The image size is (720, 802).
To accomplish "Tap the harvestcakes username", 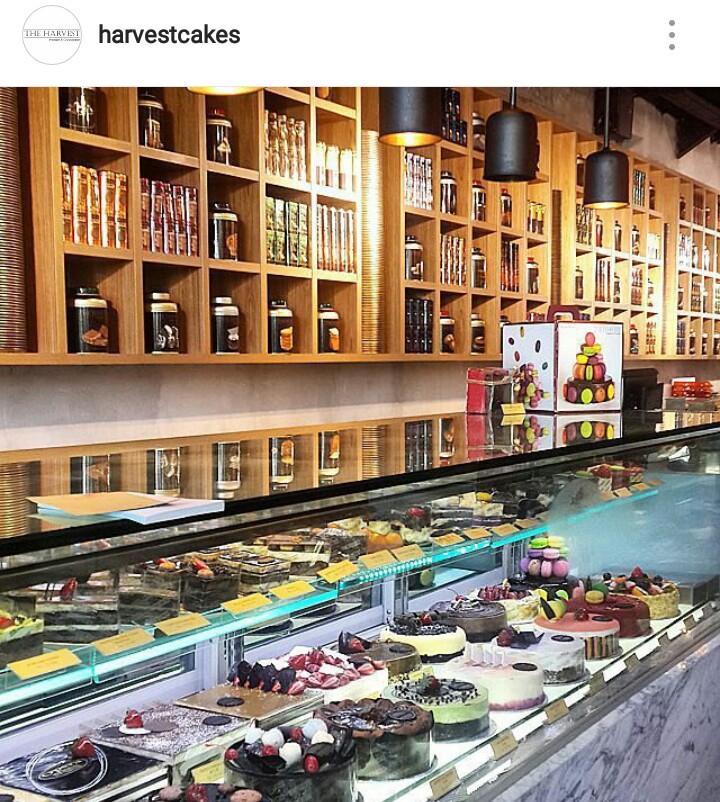I will click(169, 35).
